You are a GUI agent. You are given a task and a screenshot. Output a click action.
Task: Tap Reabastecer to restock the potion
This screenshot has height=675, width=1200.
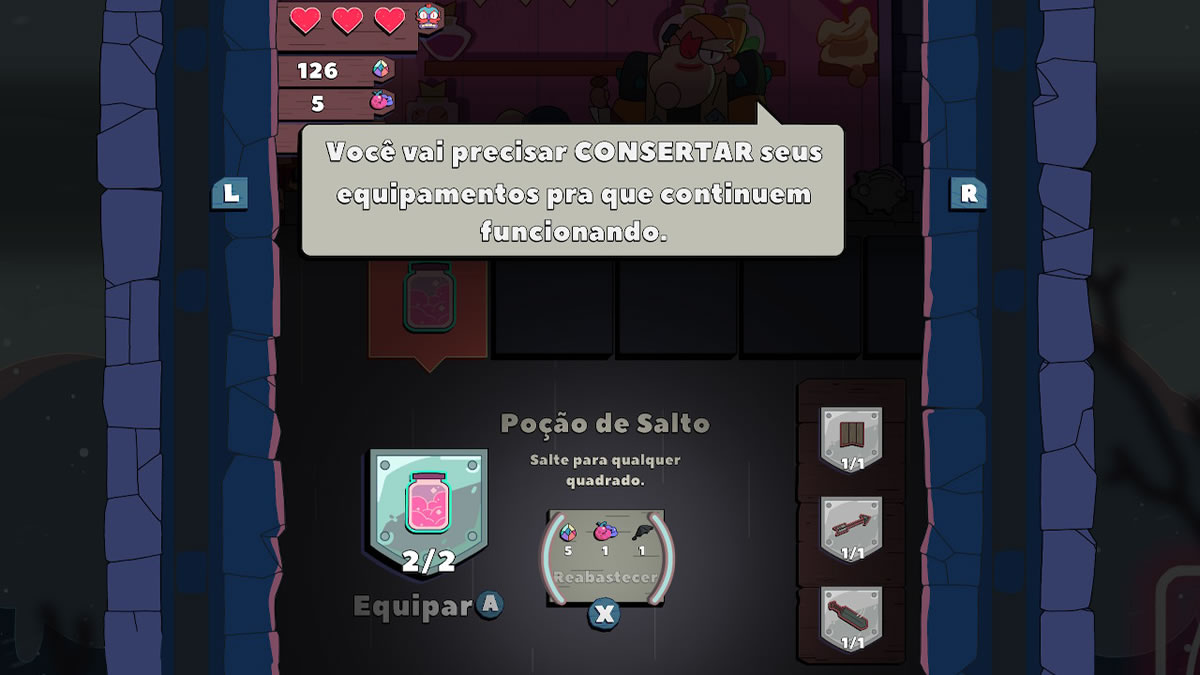click(x=606, y=577)
